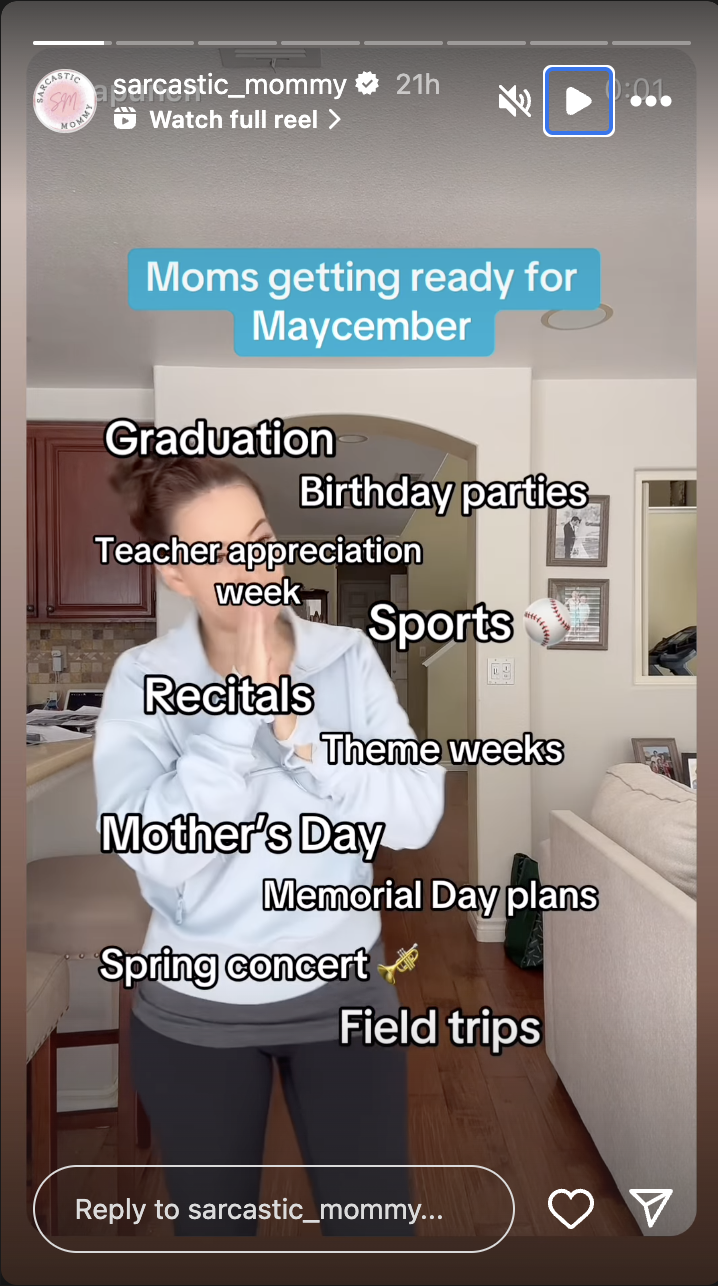Open the three-dot more options menu
Viewport: 718px width, 1286px height.
tap(650, 101)
